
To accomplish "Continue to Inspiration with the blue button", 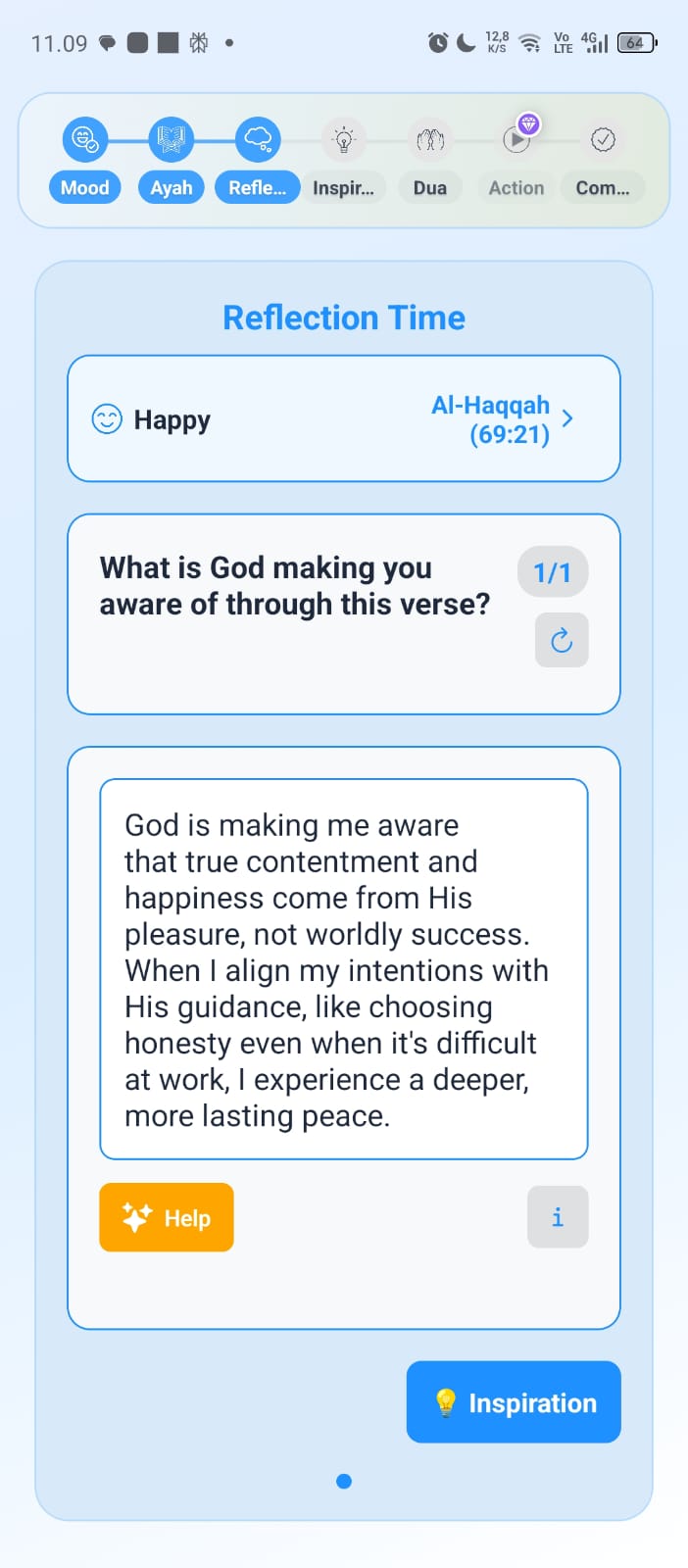I will [514, 1402].
